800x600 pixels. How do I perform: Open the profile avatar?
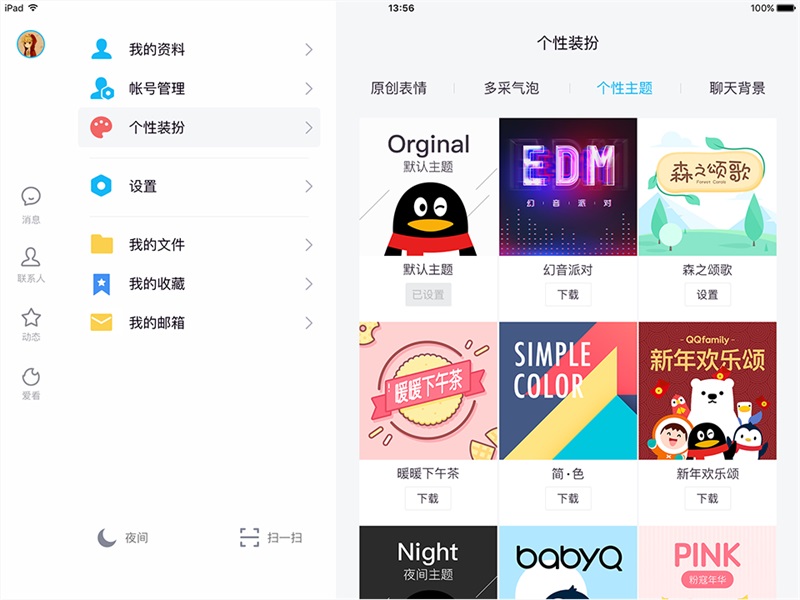[x=31, y=44]
